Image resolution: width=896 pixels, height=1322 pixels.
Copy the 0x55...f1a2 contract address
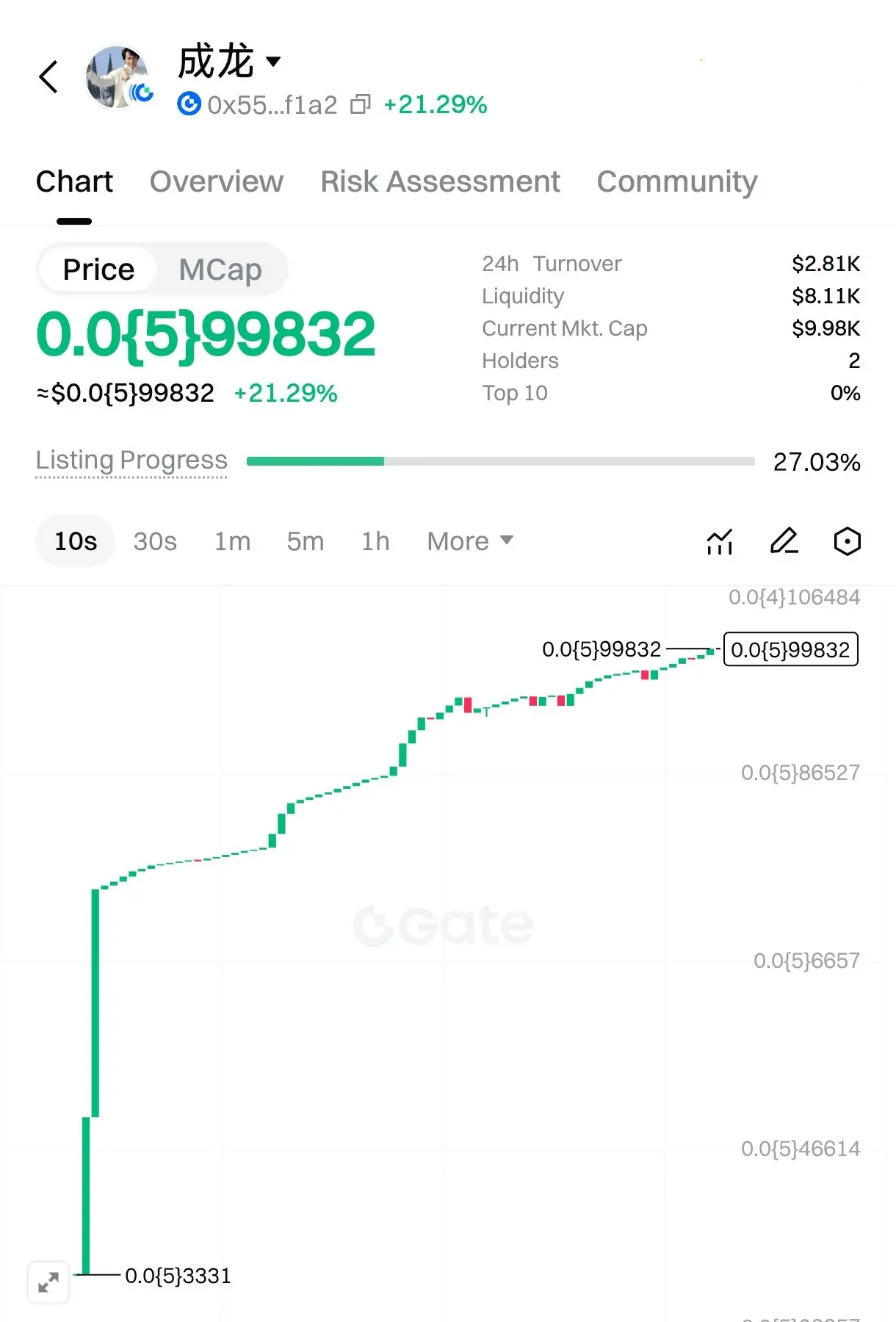click(361, 105)
